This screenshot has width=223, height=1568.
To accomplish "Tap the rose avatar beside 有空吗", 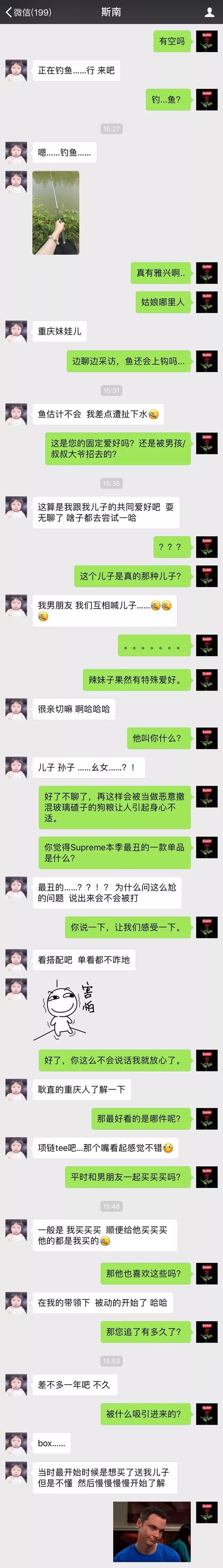I will tap(207, 41).
